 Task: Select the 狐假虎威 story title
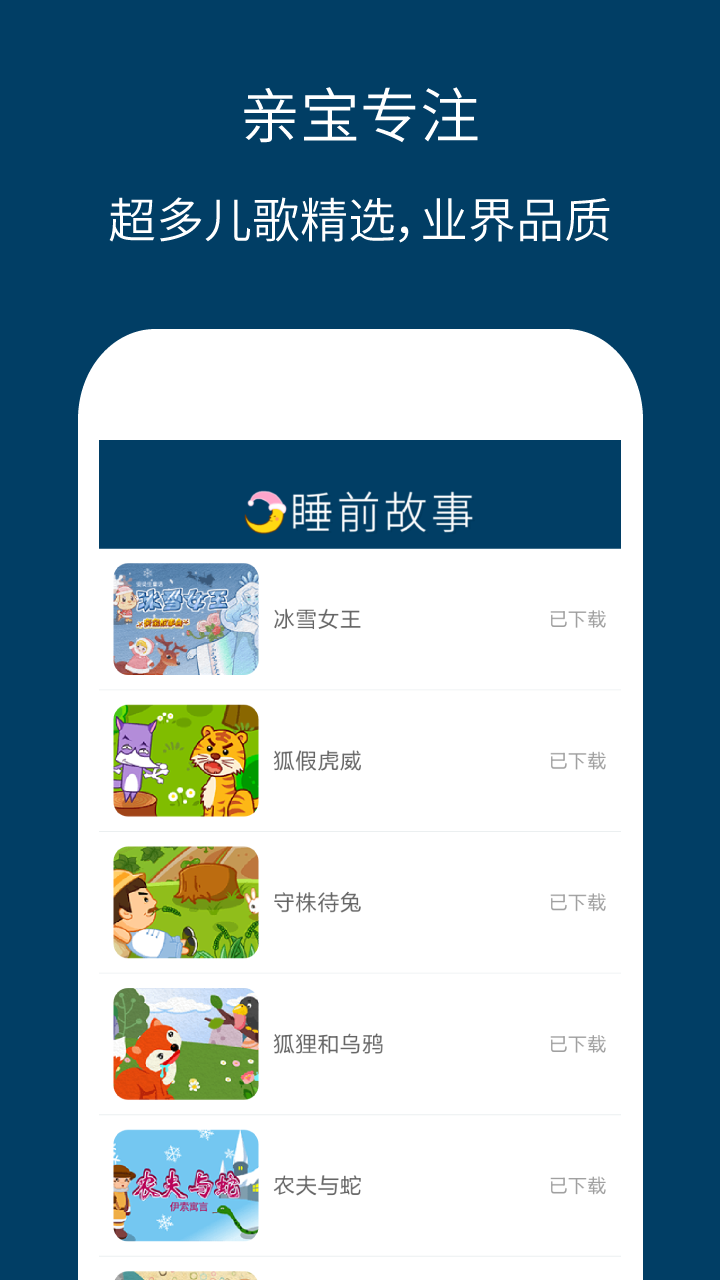316,760
